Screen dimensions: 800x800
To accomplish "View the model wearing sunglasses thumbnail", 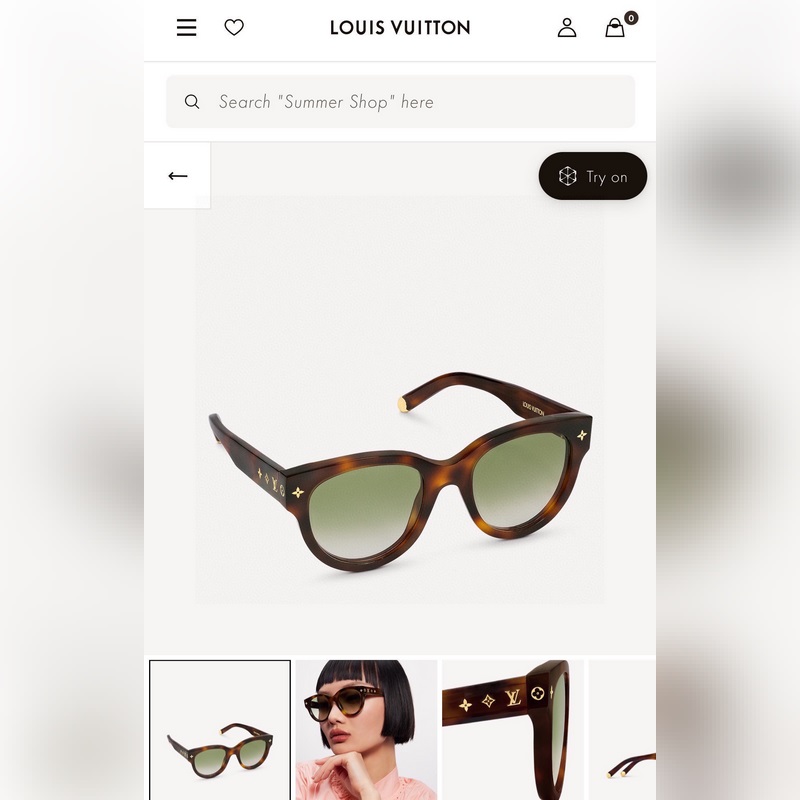I will click(x=366, y=730).
